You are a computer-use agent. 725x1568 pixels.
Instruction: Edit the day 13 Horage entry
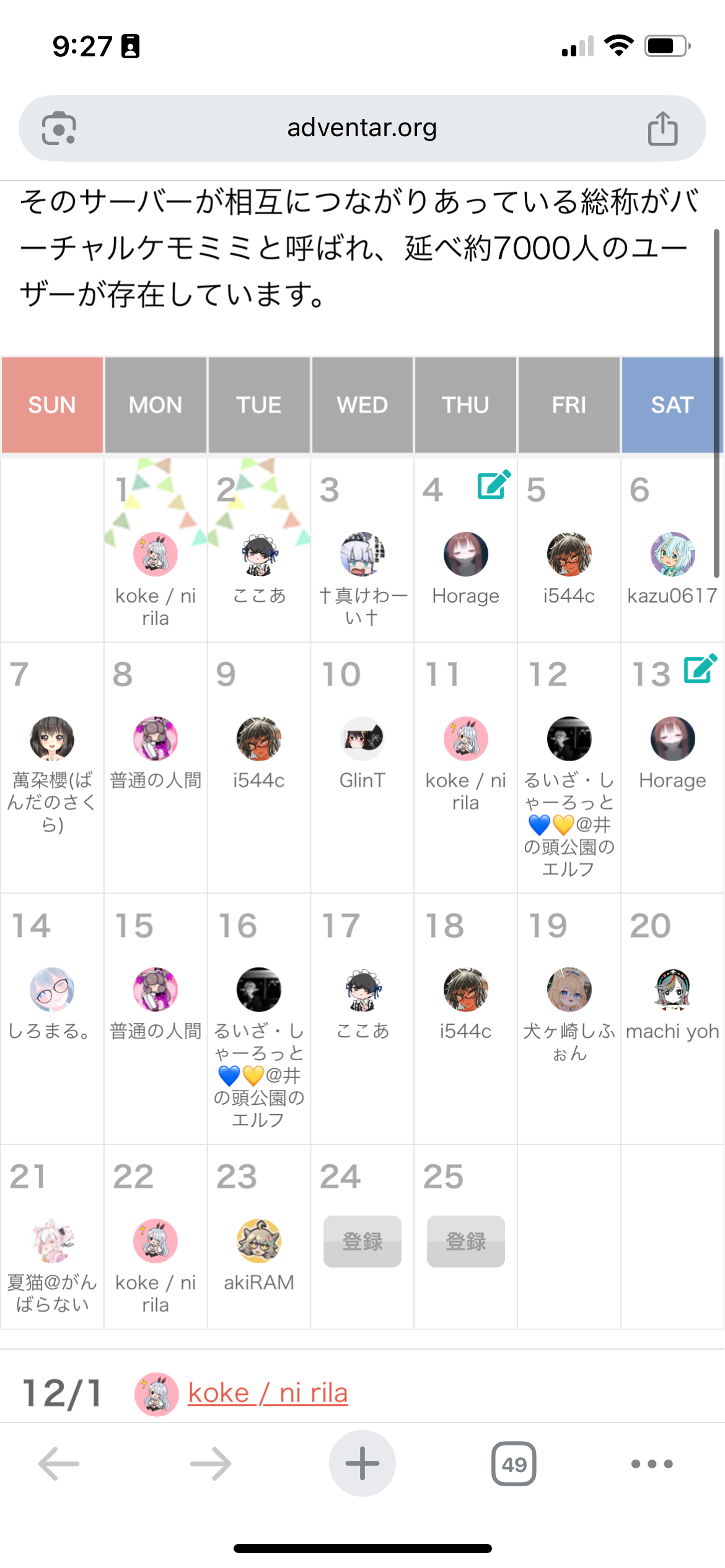tap(700, 669)
